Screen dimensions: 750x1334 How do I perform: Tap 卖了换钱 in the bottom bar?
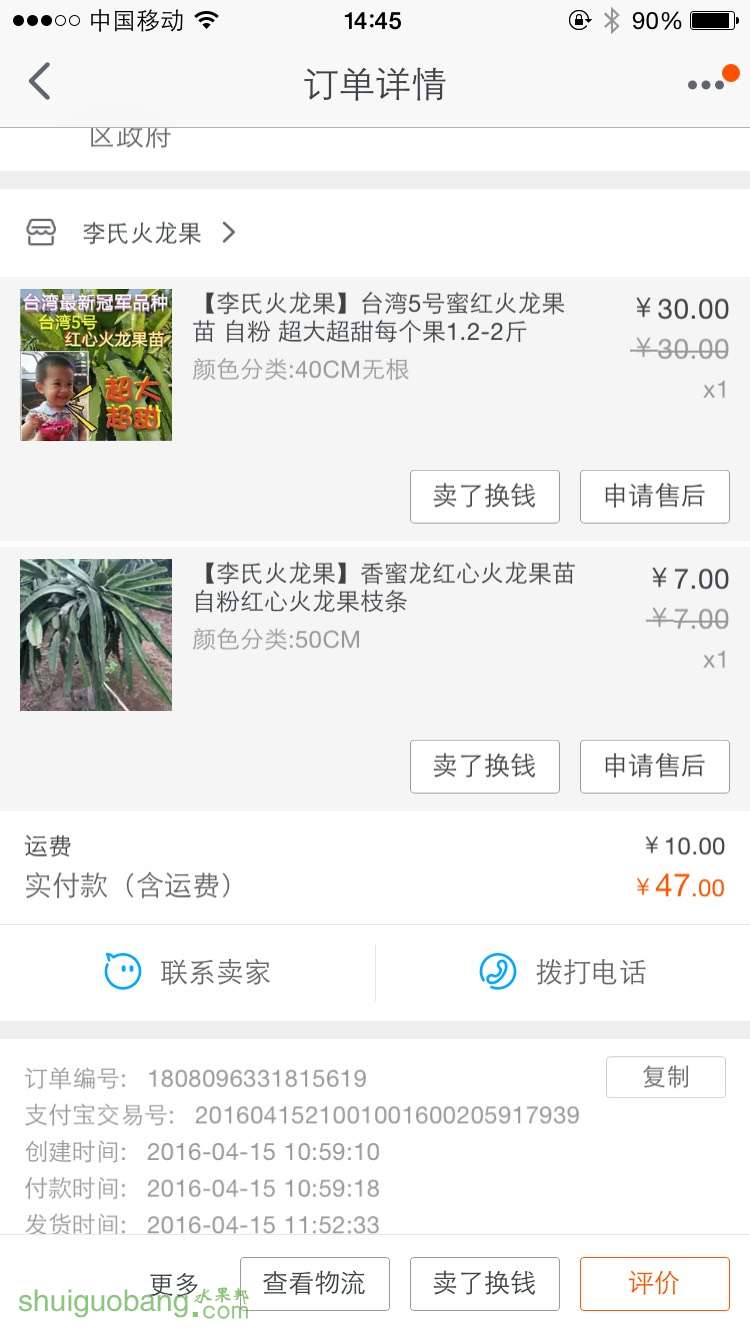(x=484, y=1283)
